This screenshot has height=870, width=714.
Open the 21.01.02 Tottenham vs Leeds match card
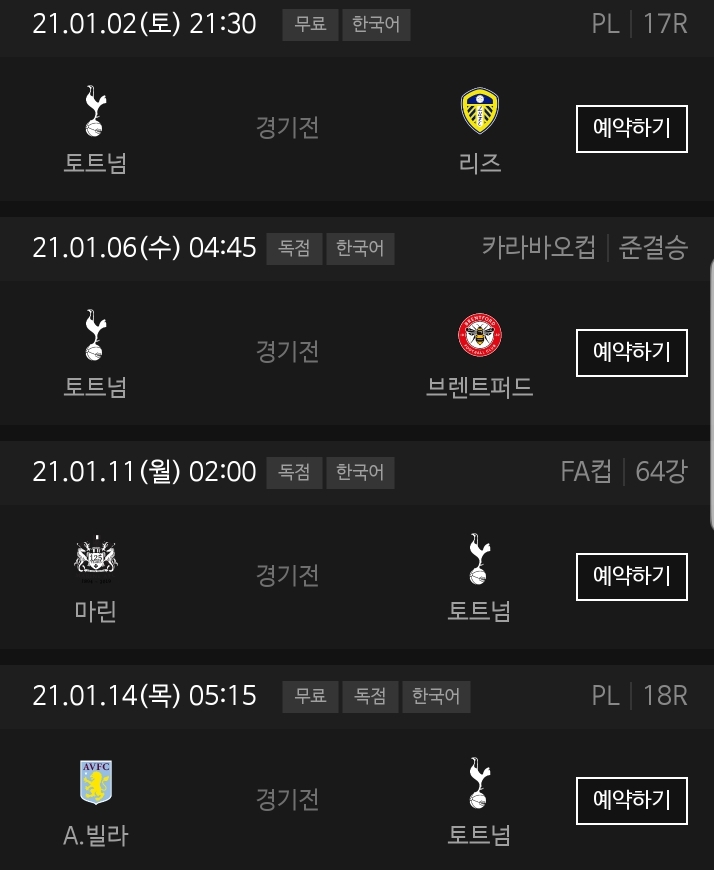tap(288, 128)
